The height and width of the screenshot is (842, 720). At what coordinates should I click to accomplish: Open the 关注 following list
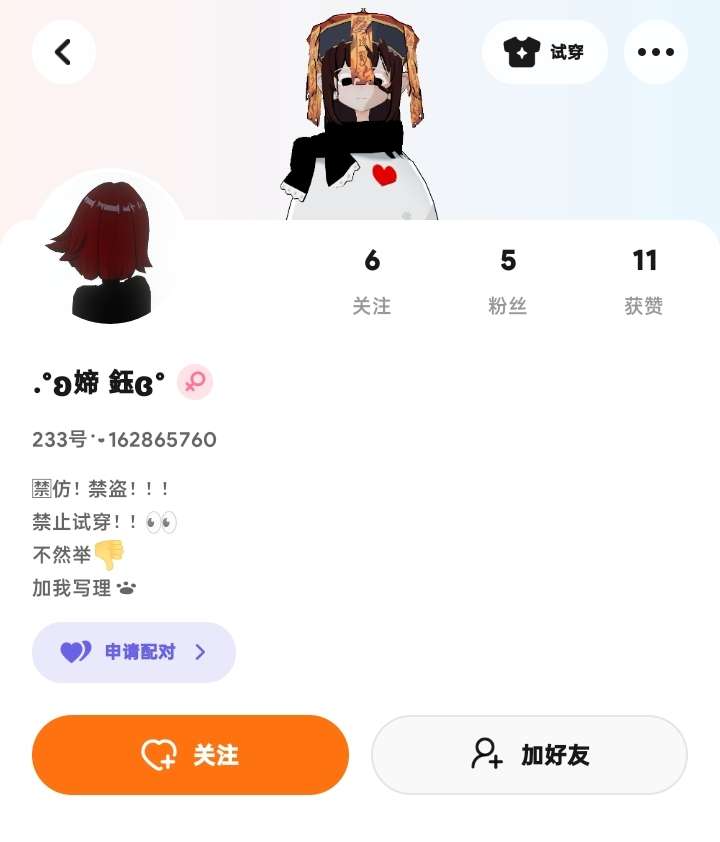[372, 282]
